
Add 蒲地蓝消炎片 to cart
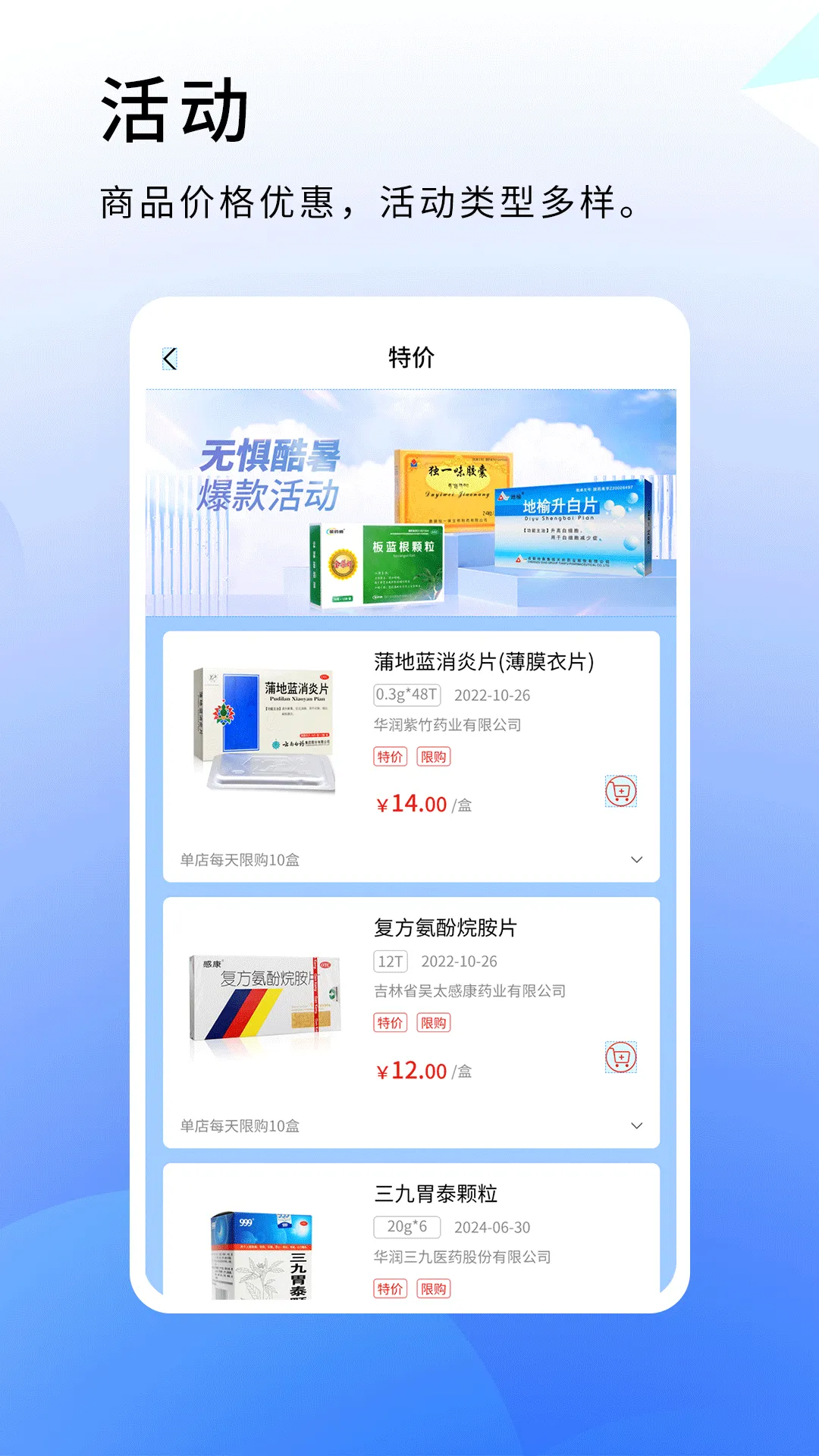coord(622,791)
